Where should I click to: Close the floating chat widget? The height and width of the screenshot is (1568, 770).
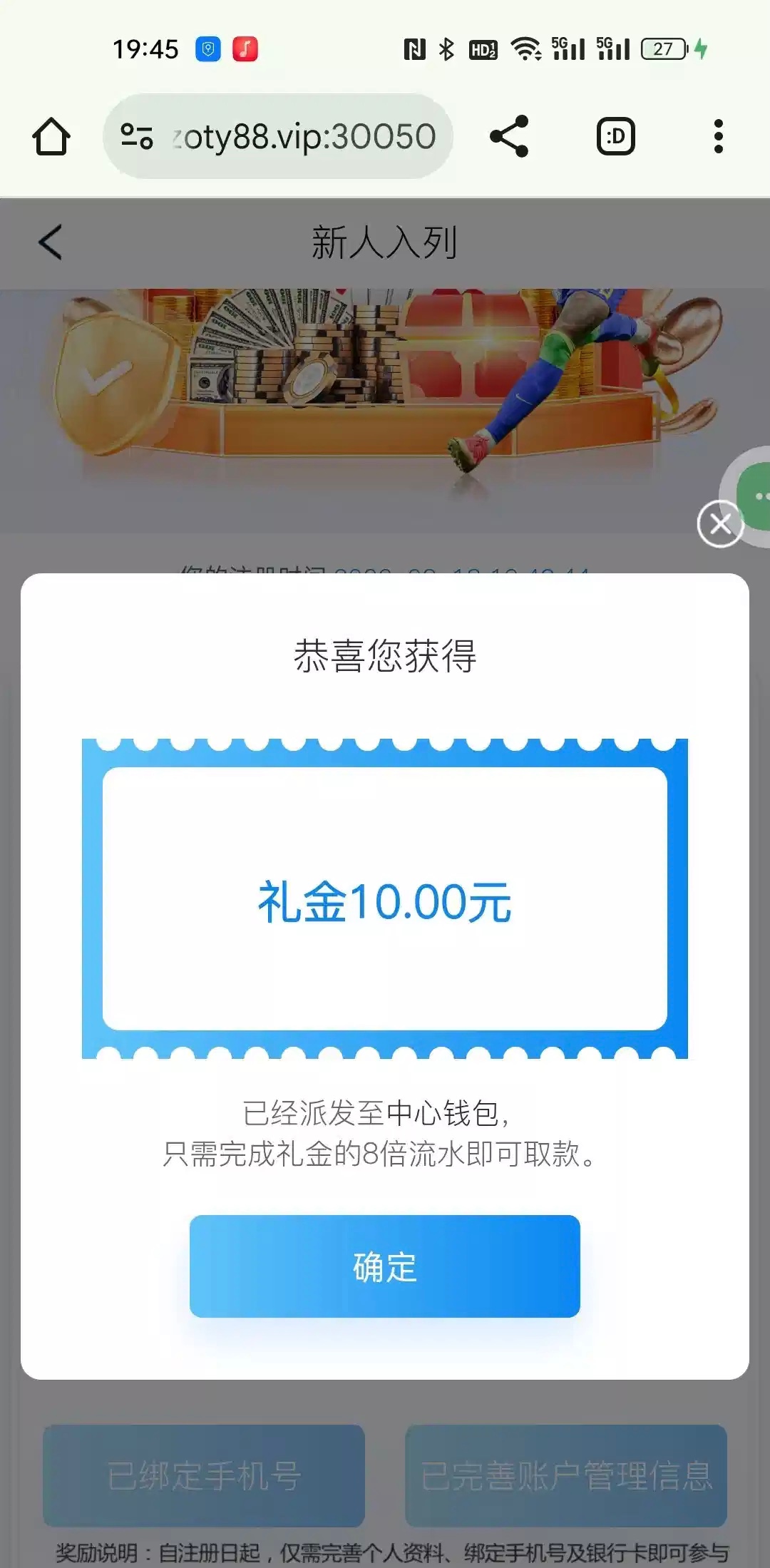(x=720, y=524)
